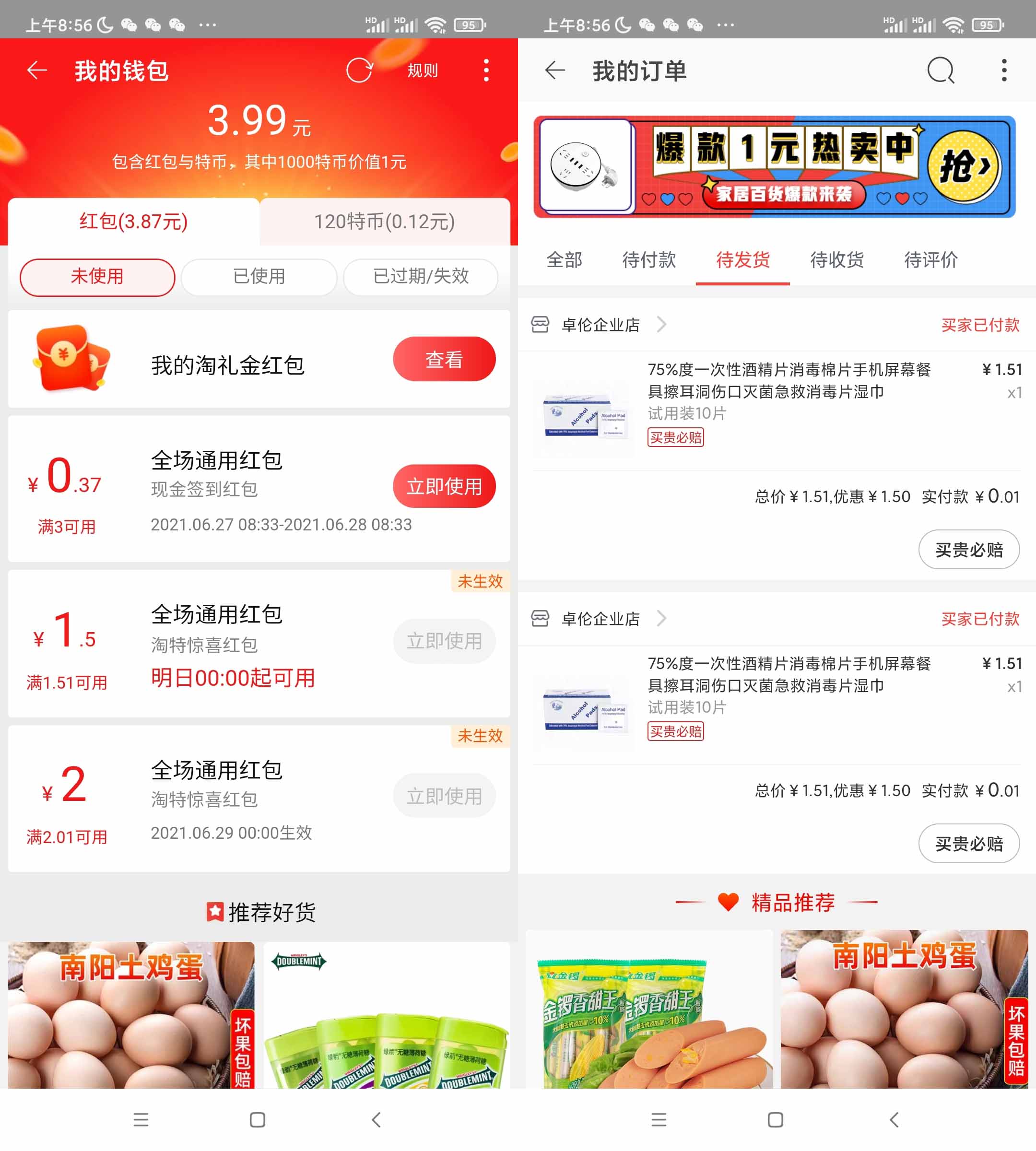Select the 已使用 filter
The height and width of the screenshot is (1151, 1036).
click(x=259, y=277)
